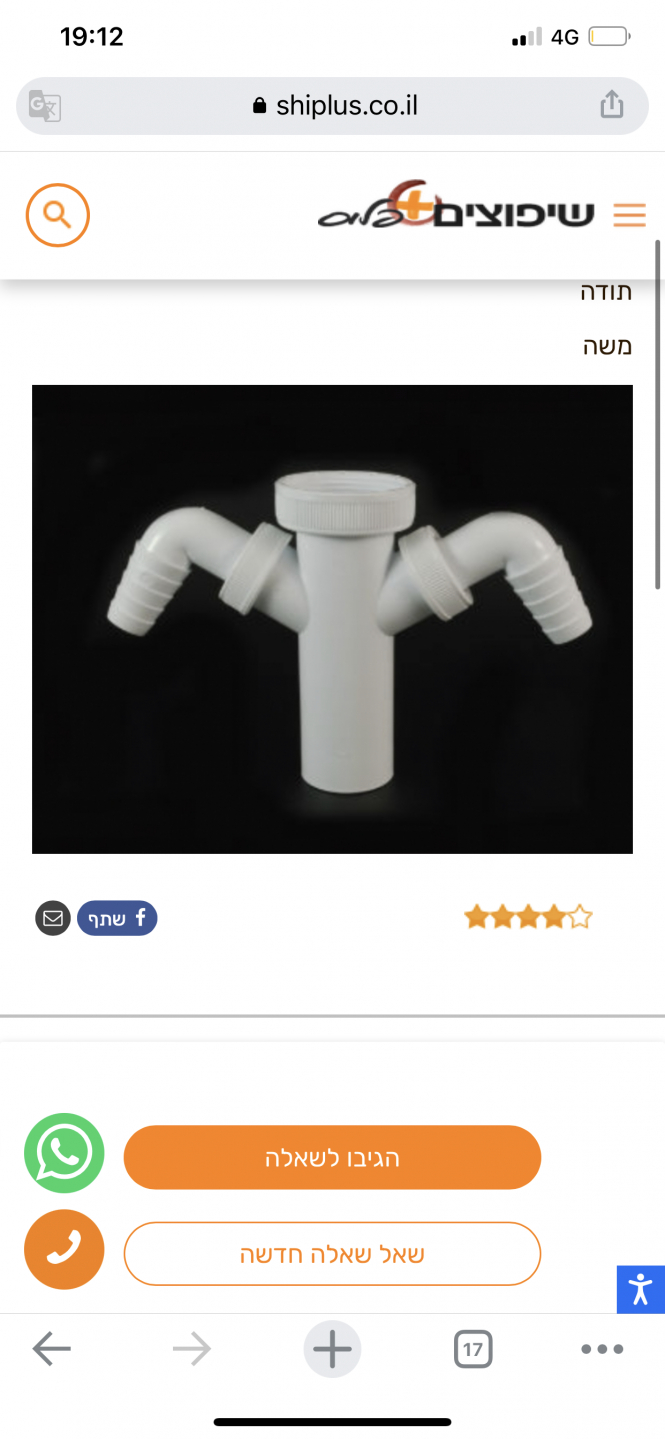Open the translate icon in the address bar

[x=44, y=106]
